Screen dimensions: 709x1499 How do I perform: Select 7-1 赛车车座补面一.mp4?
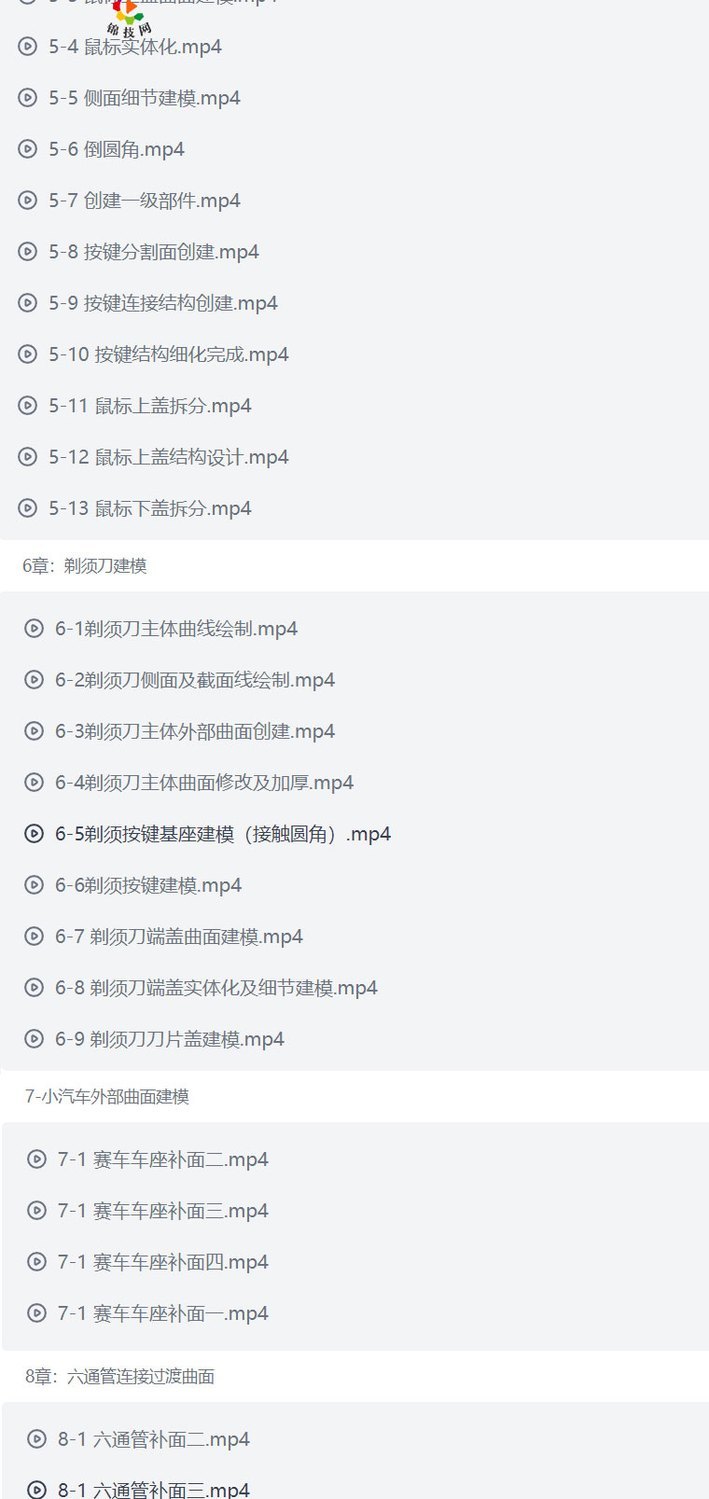pos(162,1313)
